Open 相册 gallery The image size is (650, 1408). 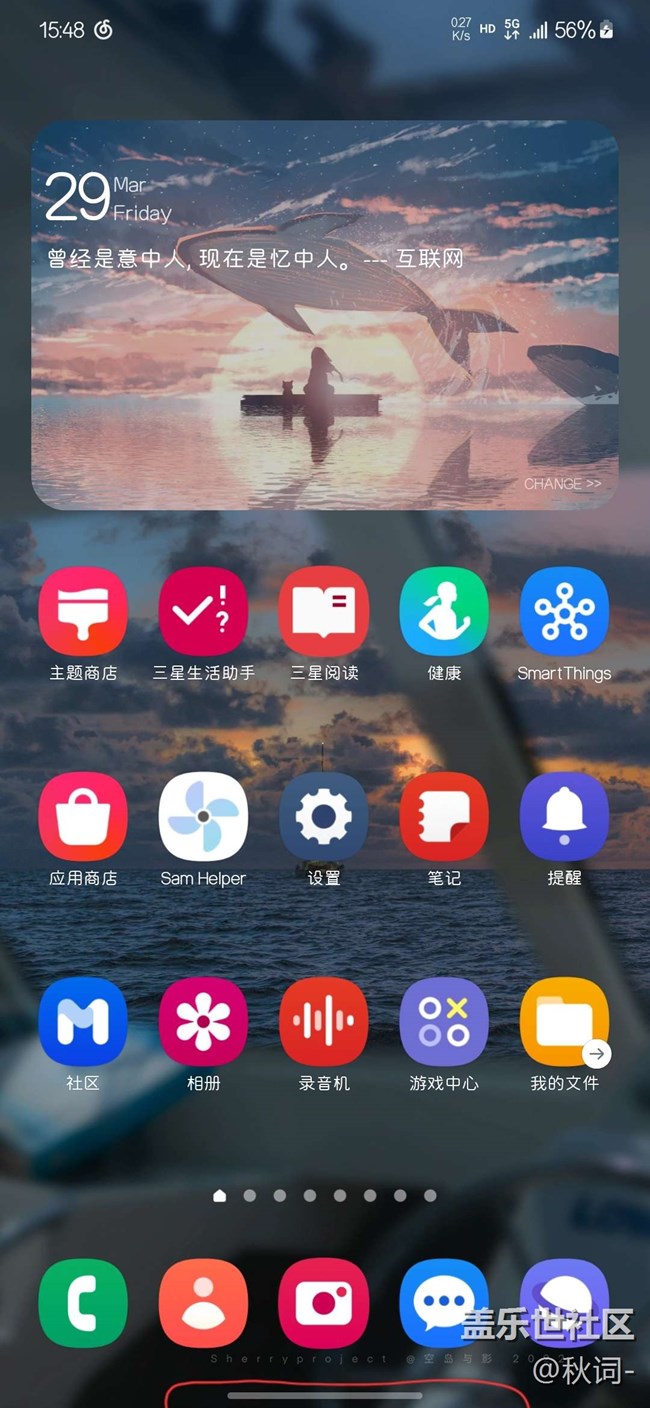203,1021
